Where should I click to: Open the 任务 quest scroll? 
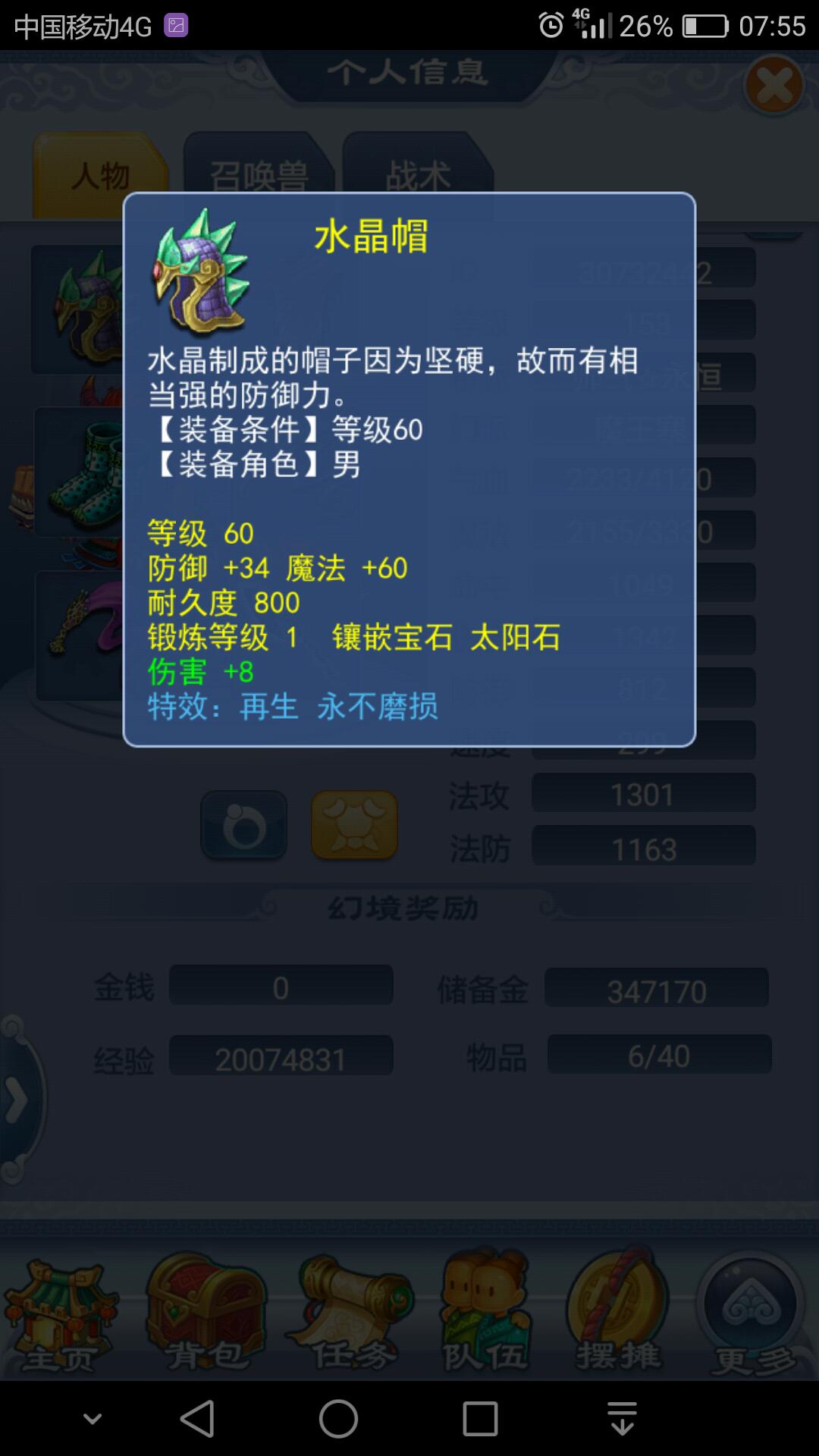[x=350, y=1316]
